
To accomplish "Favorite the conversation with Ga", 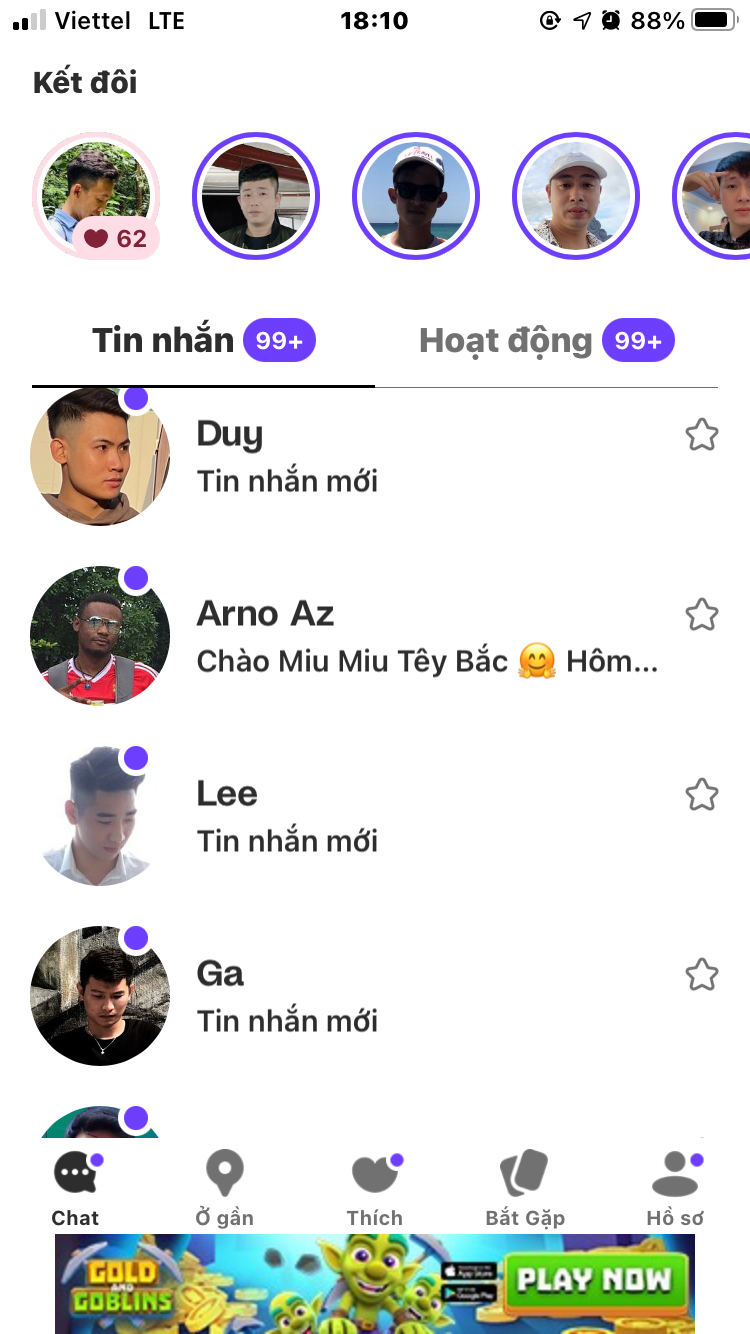I will coord(701,975).
